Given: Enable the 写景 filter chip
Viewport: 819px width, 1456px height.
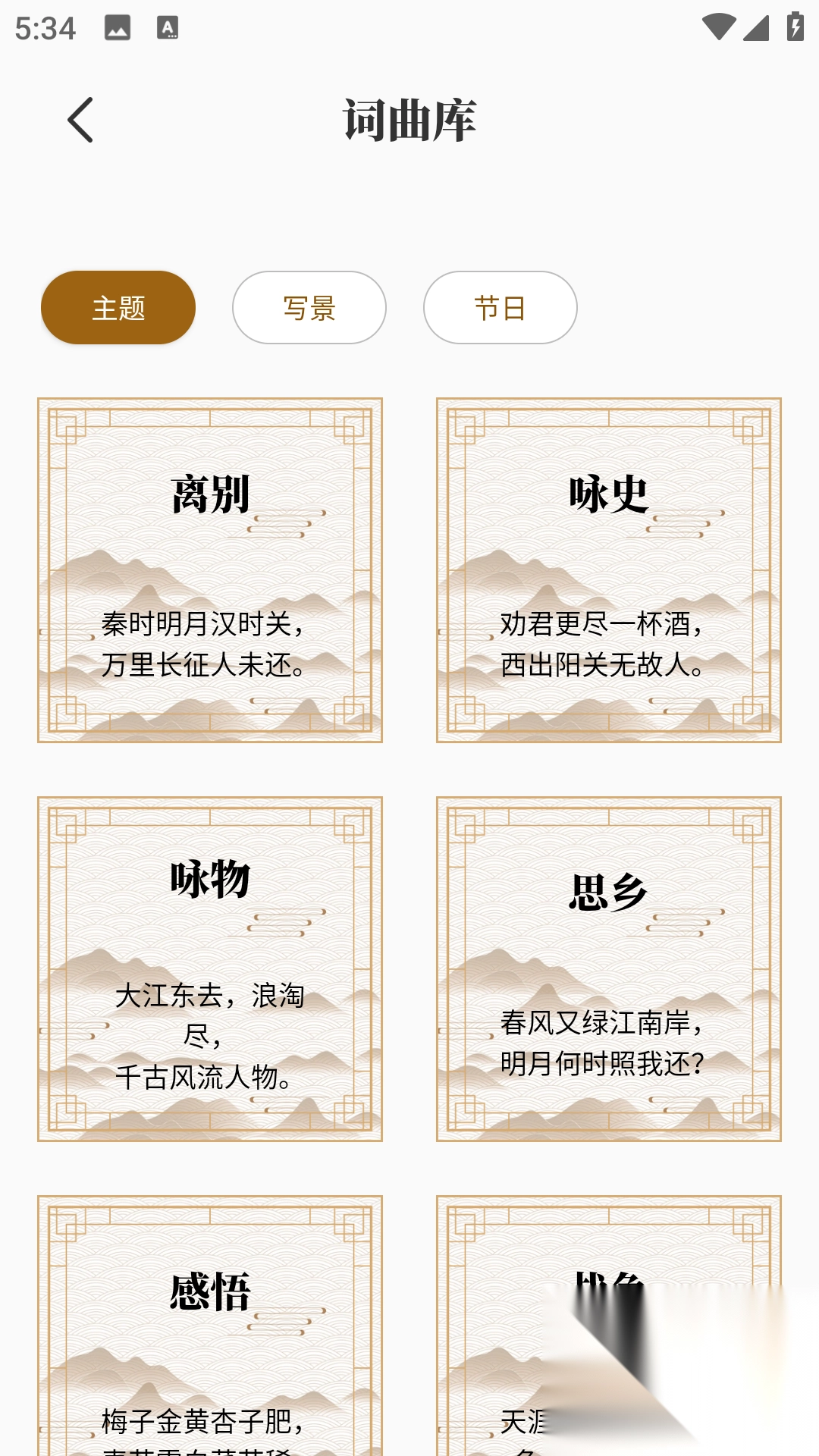Looking at the screenshot, I should click(309, 307).
